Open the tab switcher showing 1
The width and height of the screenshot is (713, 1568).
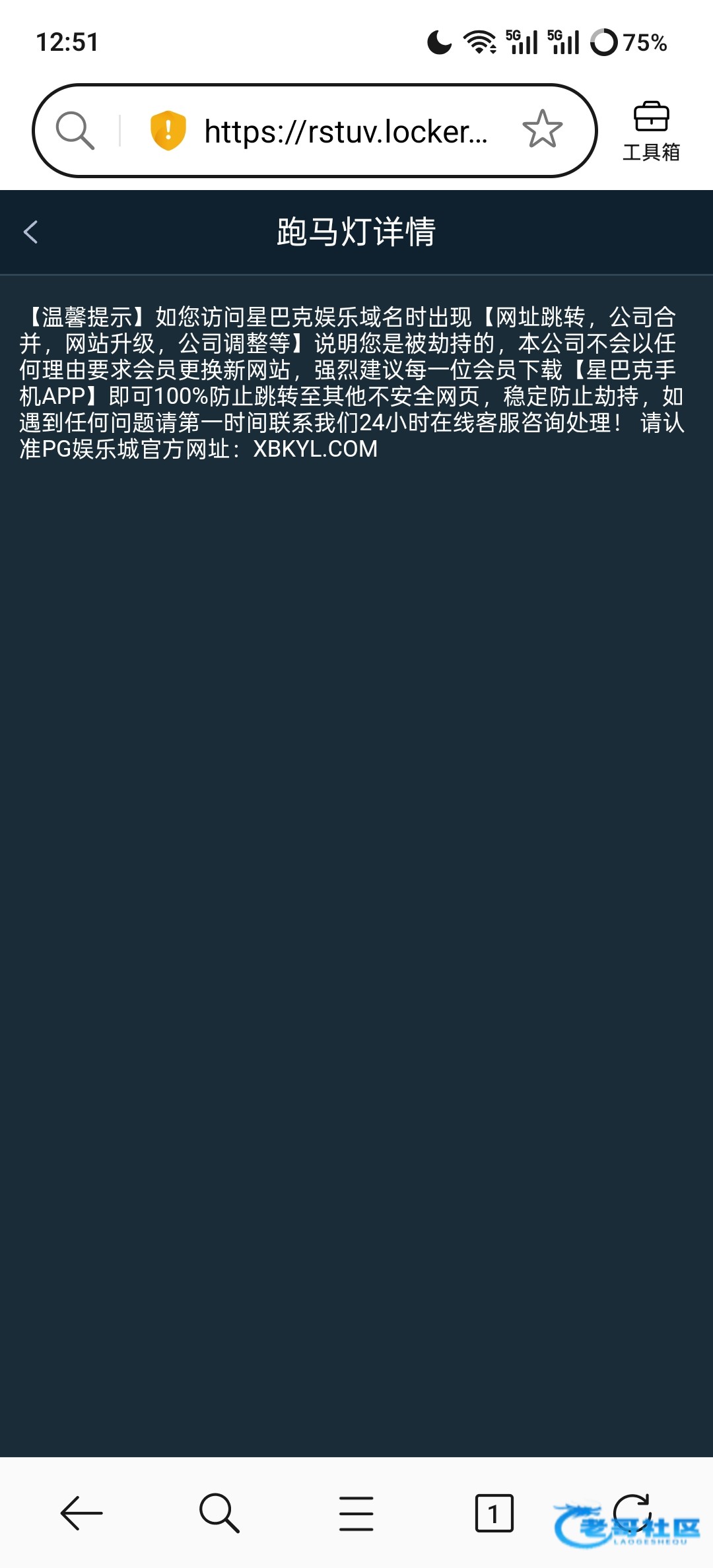tap(494, 1513)
